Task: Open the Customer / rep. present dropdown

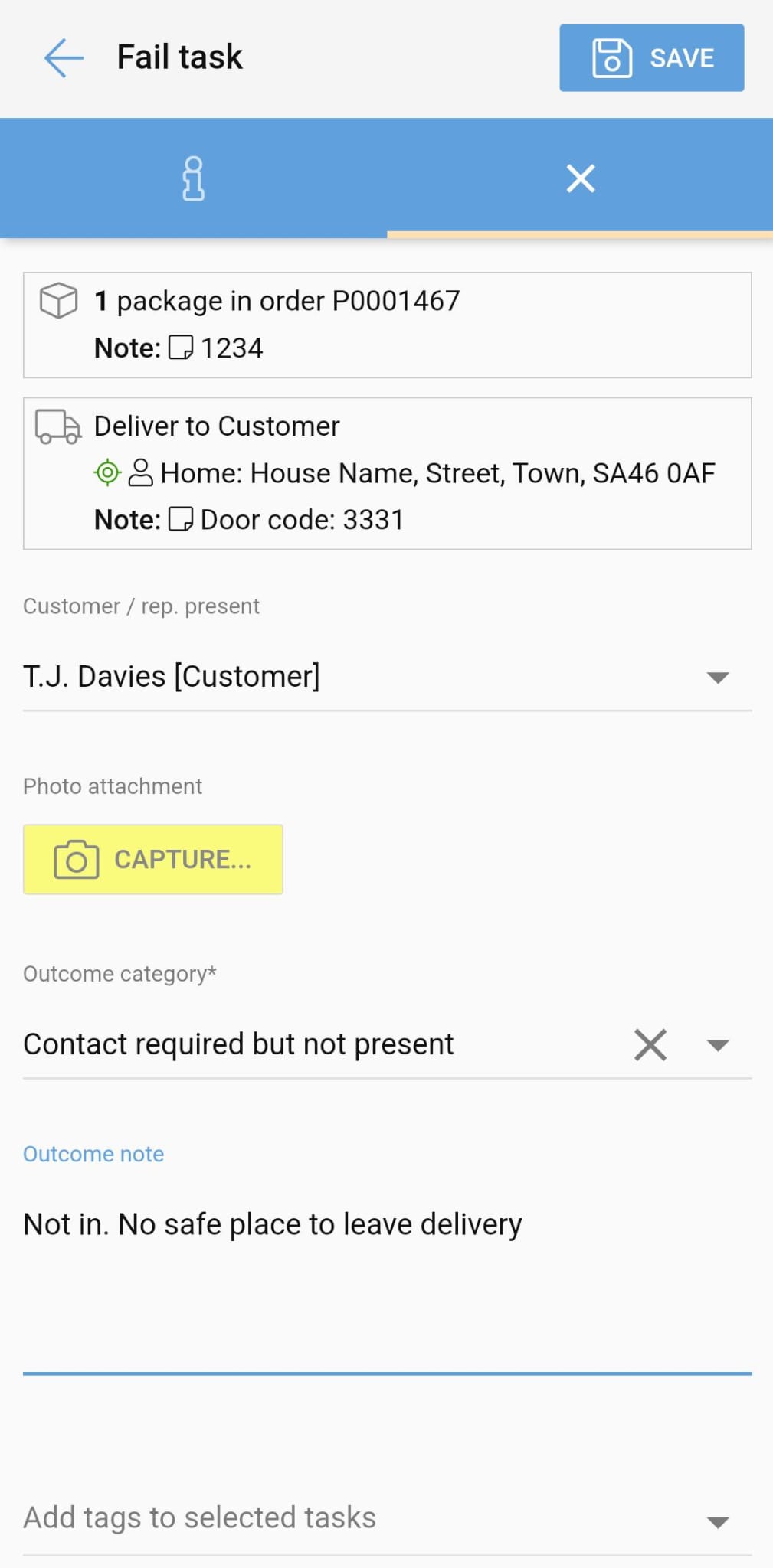Action: point(717,678)
